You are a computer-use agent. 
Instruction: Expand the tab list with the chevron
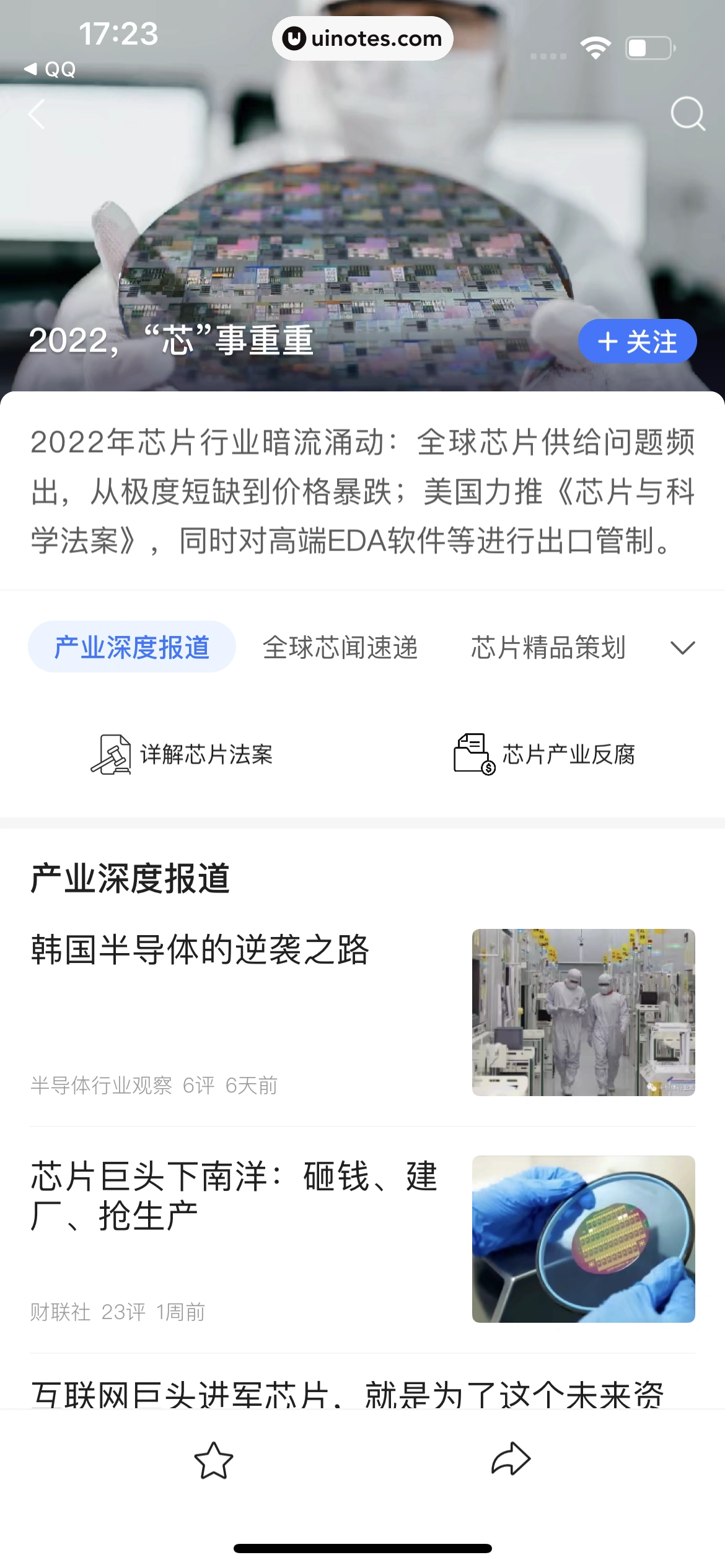(682, 648)
